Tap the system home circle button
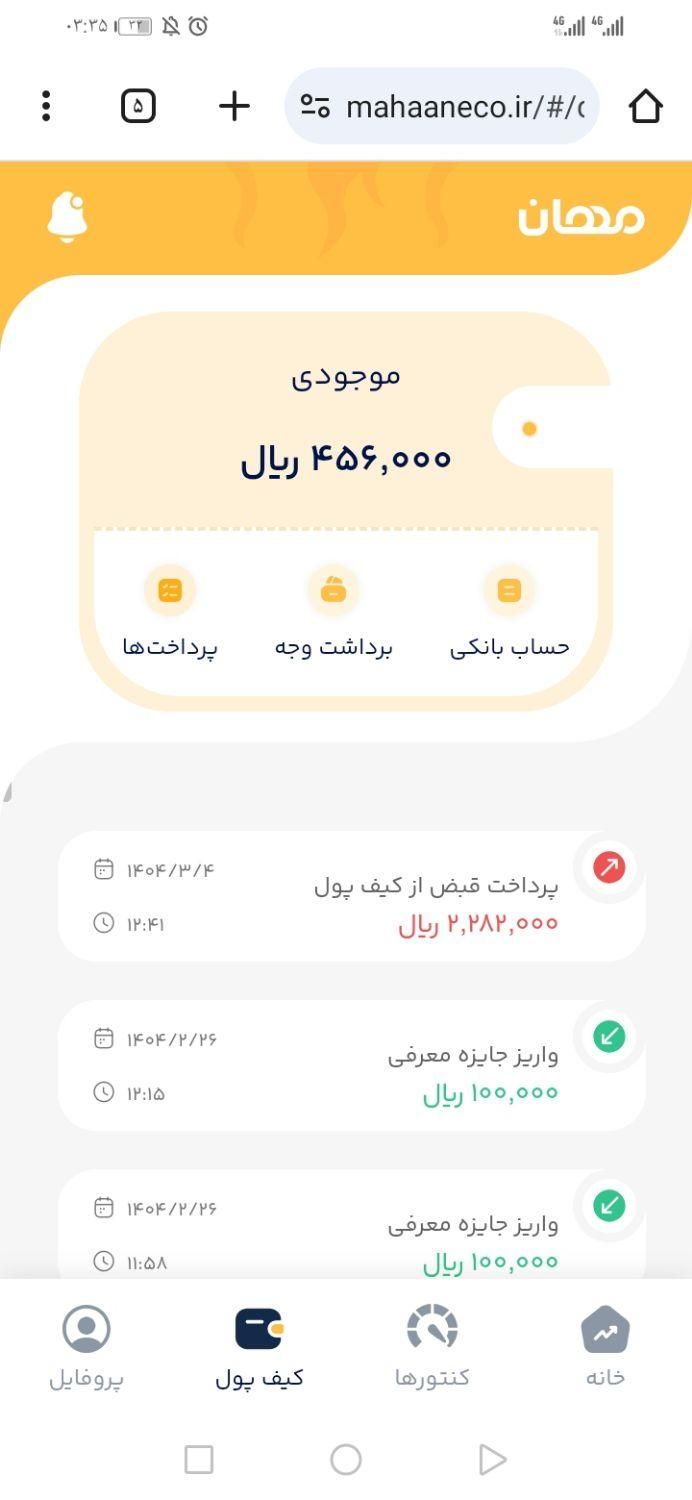Screen dimensions: 692x1500 point(346,1460)
